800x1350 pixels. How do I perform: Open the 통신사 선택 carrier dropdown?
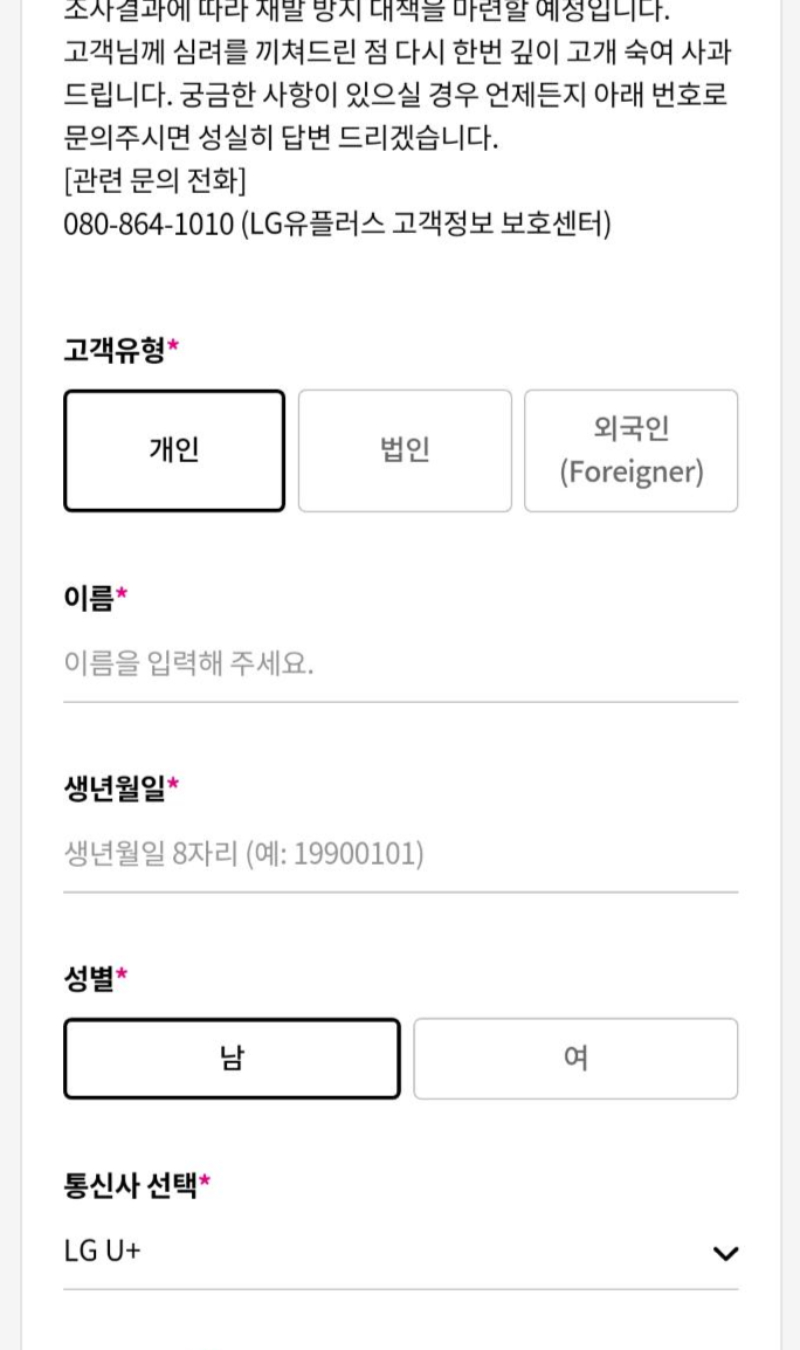tap(400, 1249)
